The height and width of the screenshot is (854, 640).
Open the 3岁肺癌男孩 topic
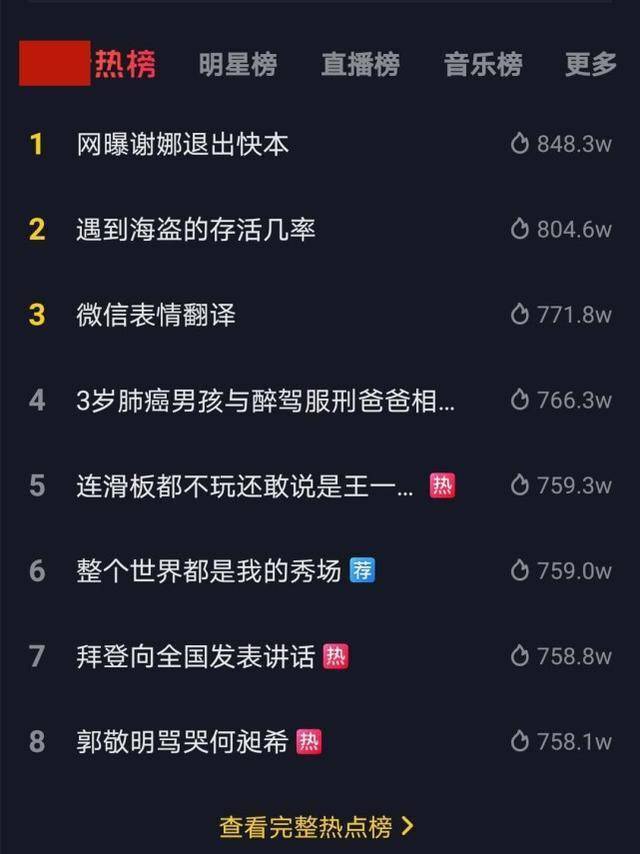[x=265, y=401]
